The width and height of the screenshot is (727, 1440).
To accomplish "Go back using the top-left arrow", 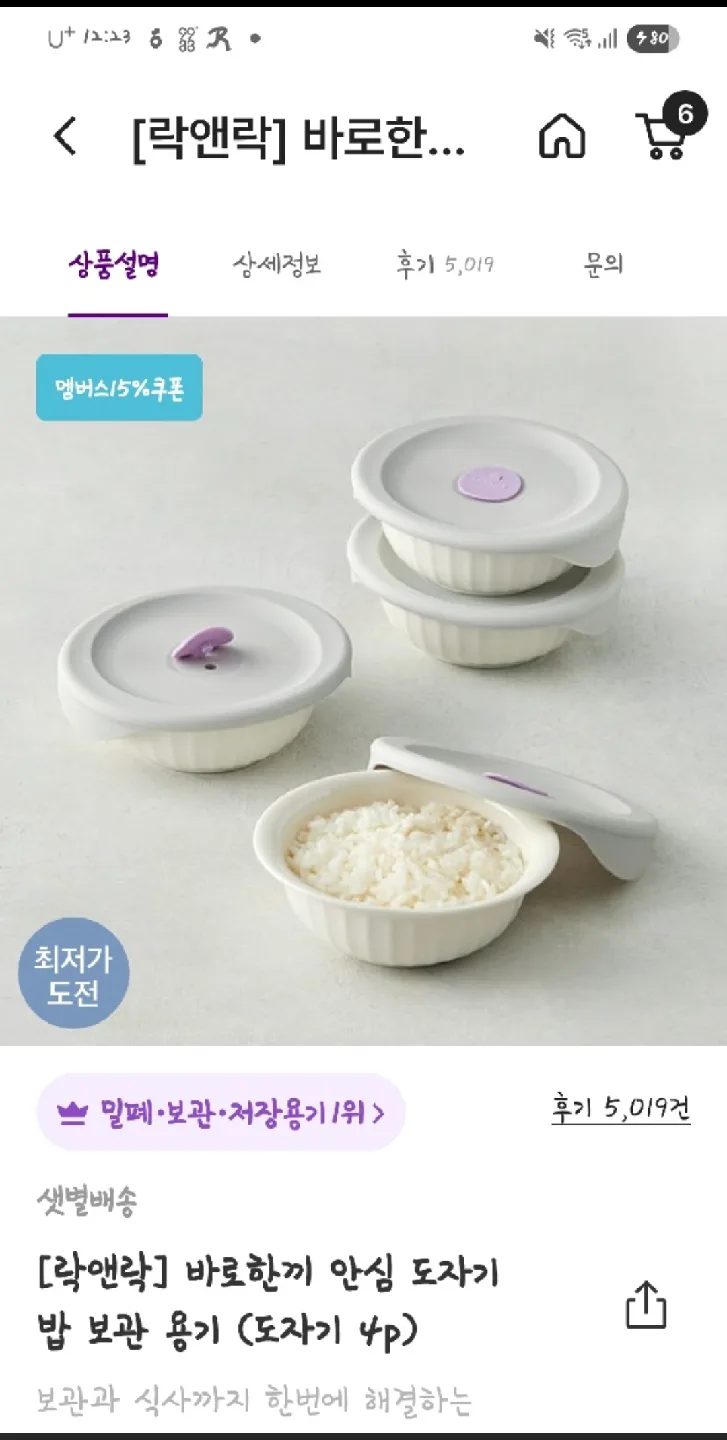I will pyautogui.click(x=65, y=136).
